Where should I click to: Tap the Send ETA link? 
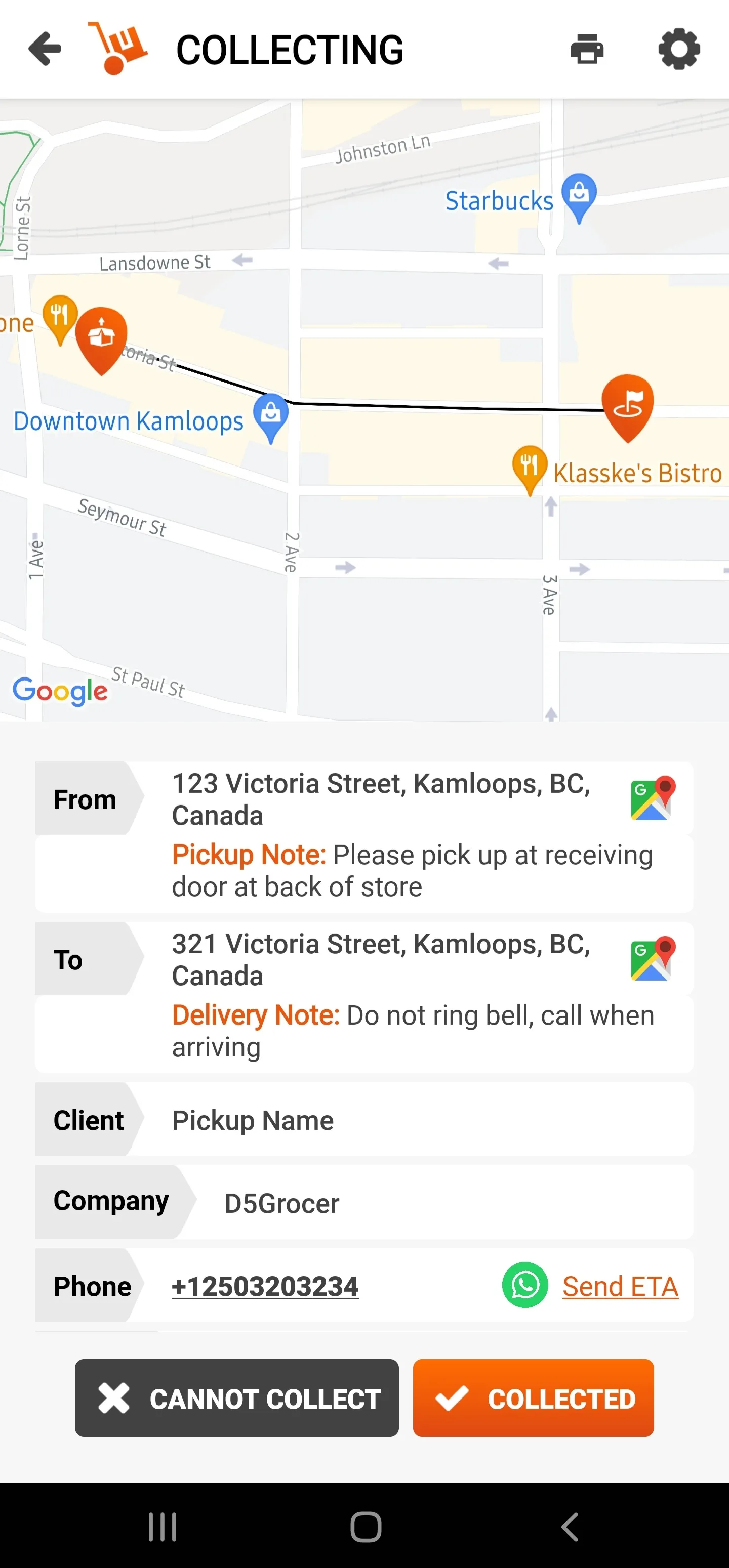click(x=620, y=1286)
